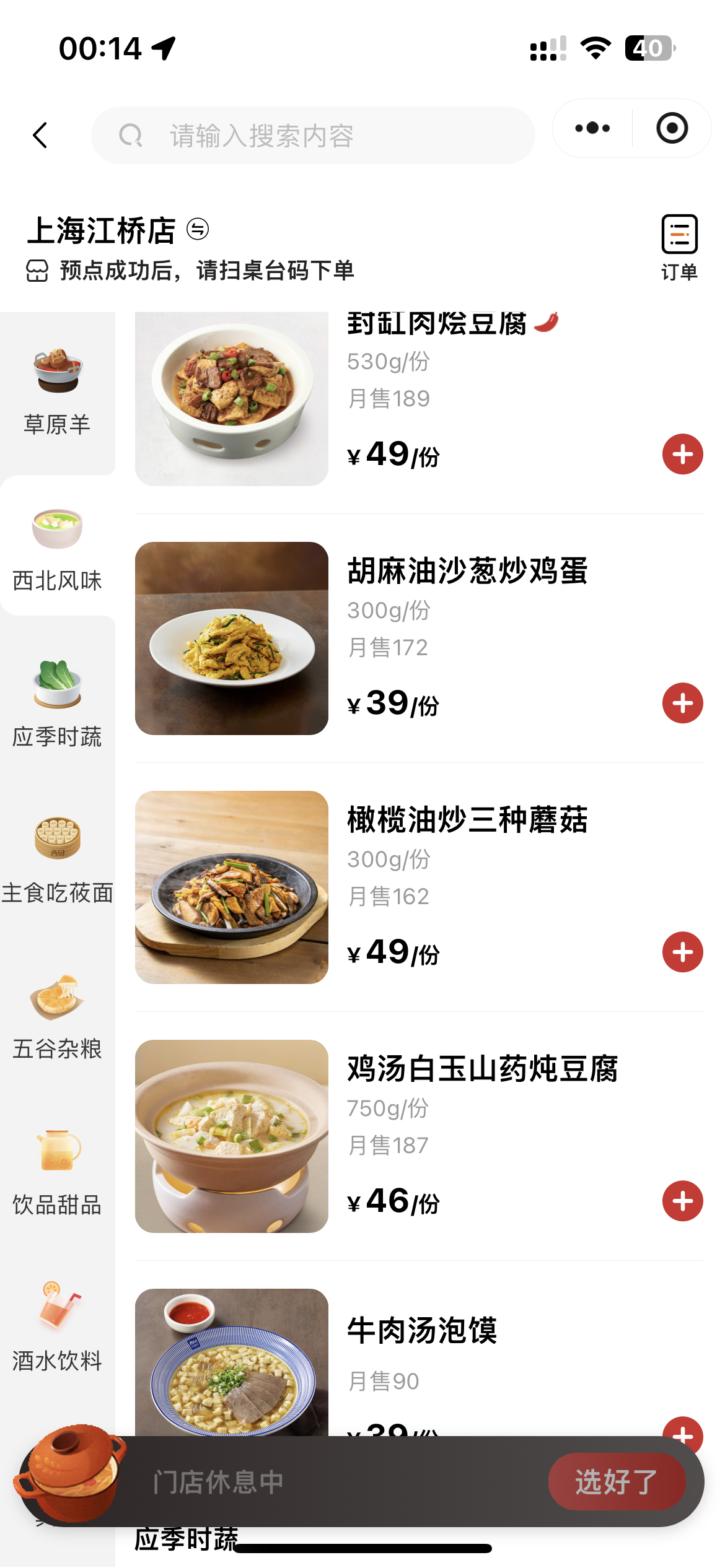Add 橄榄油炒三种蘑菇 to the cart
This screenshot has height=1568, width=725.
click(682, 952)
